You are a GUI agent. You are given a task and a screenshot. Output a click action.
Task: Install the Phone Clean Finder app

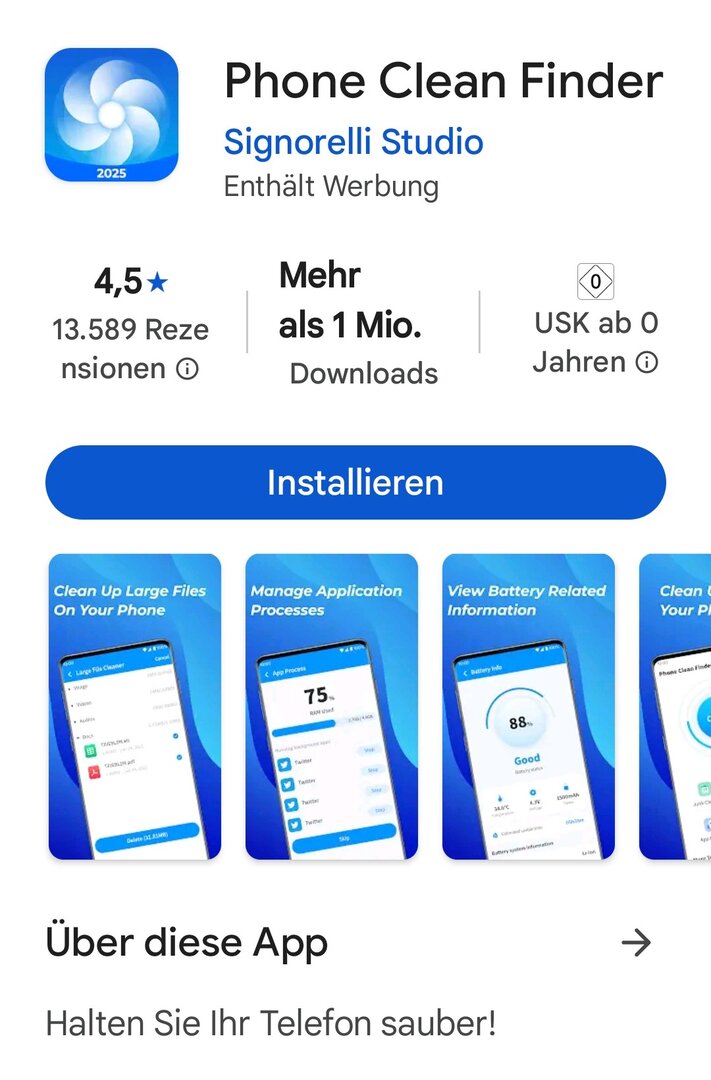point(355,483)
